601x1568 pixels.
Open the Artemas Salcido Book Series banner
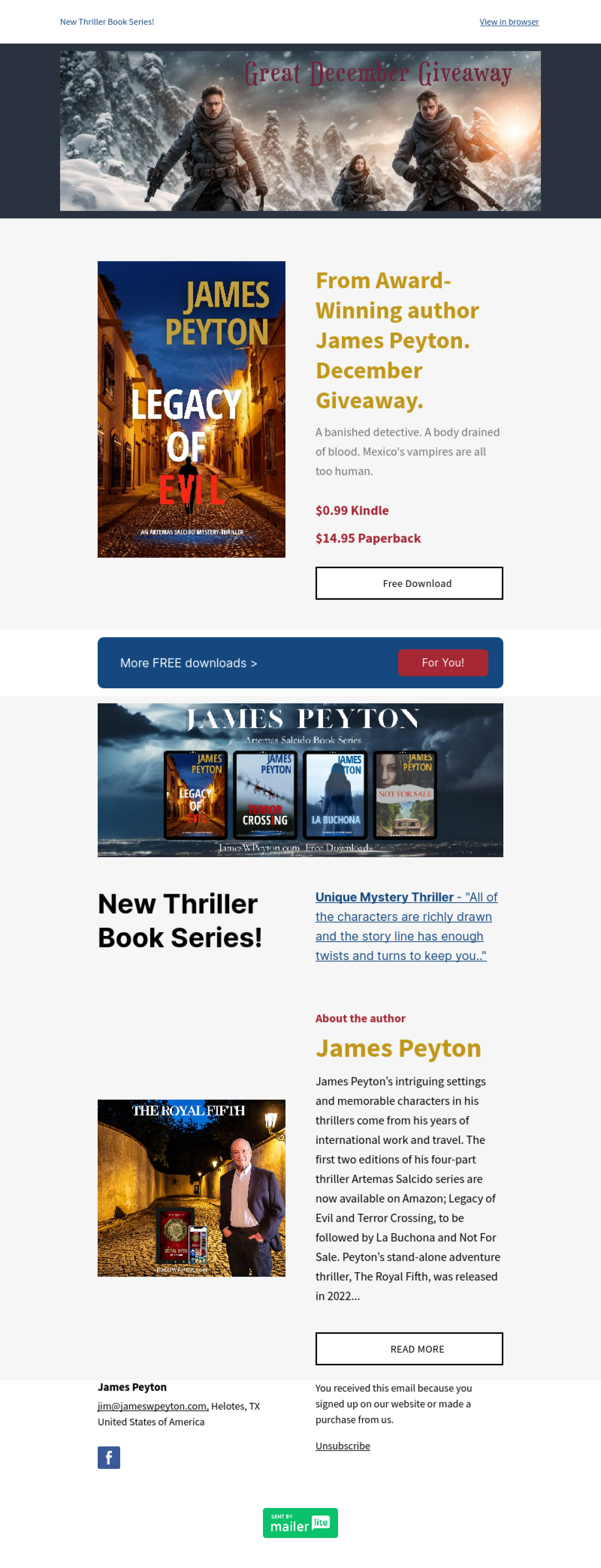(300, 780)
